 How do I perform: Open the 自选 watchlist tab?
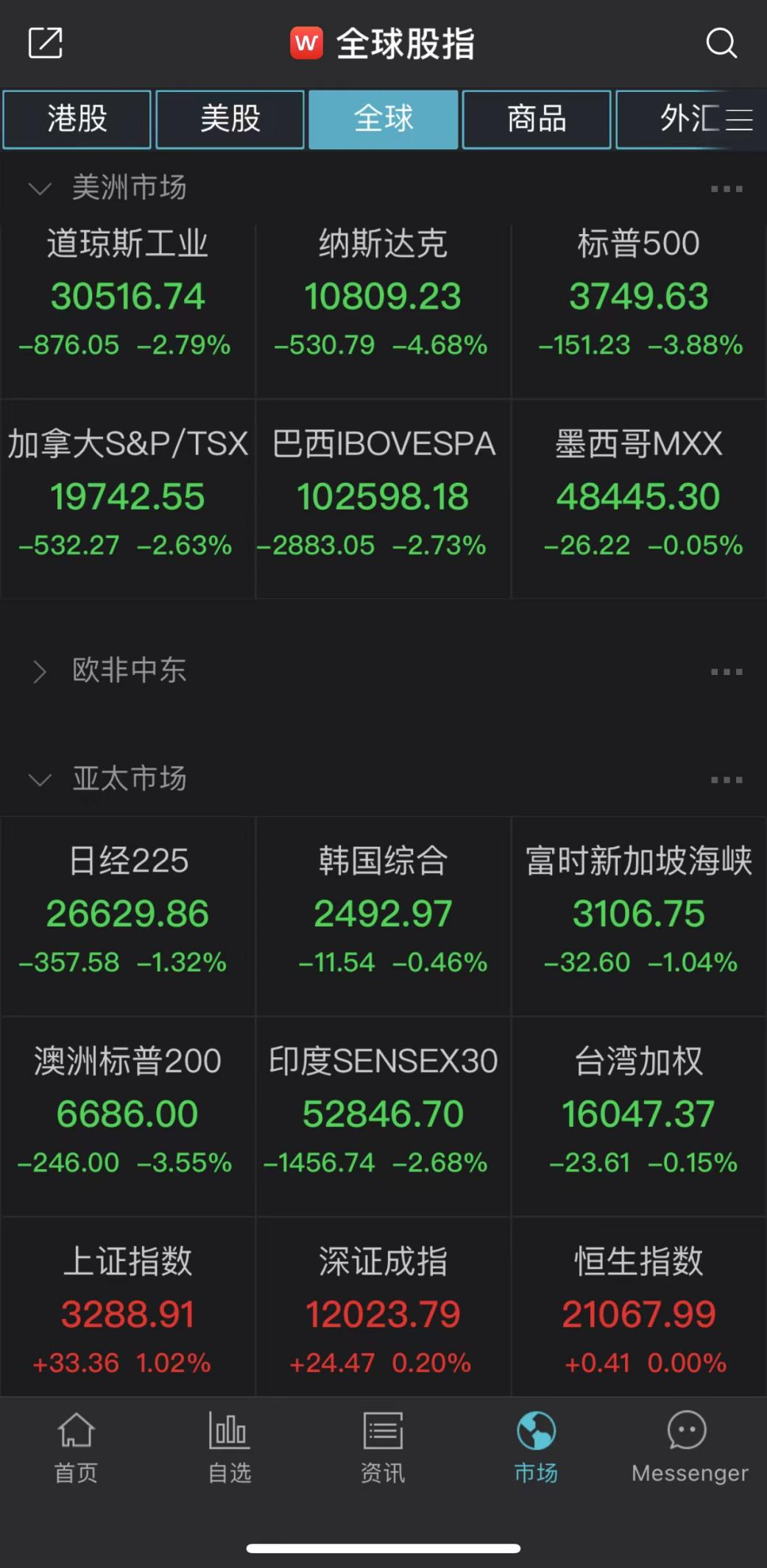(x=230, y=1448)
